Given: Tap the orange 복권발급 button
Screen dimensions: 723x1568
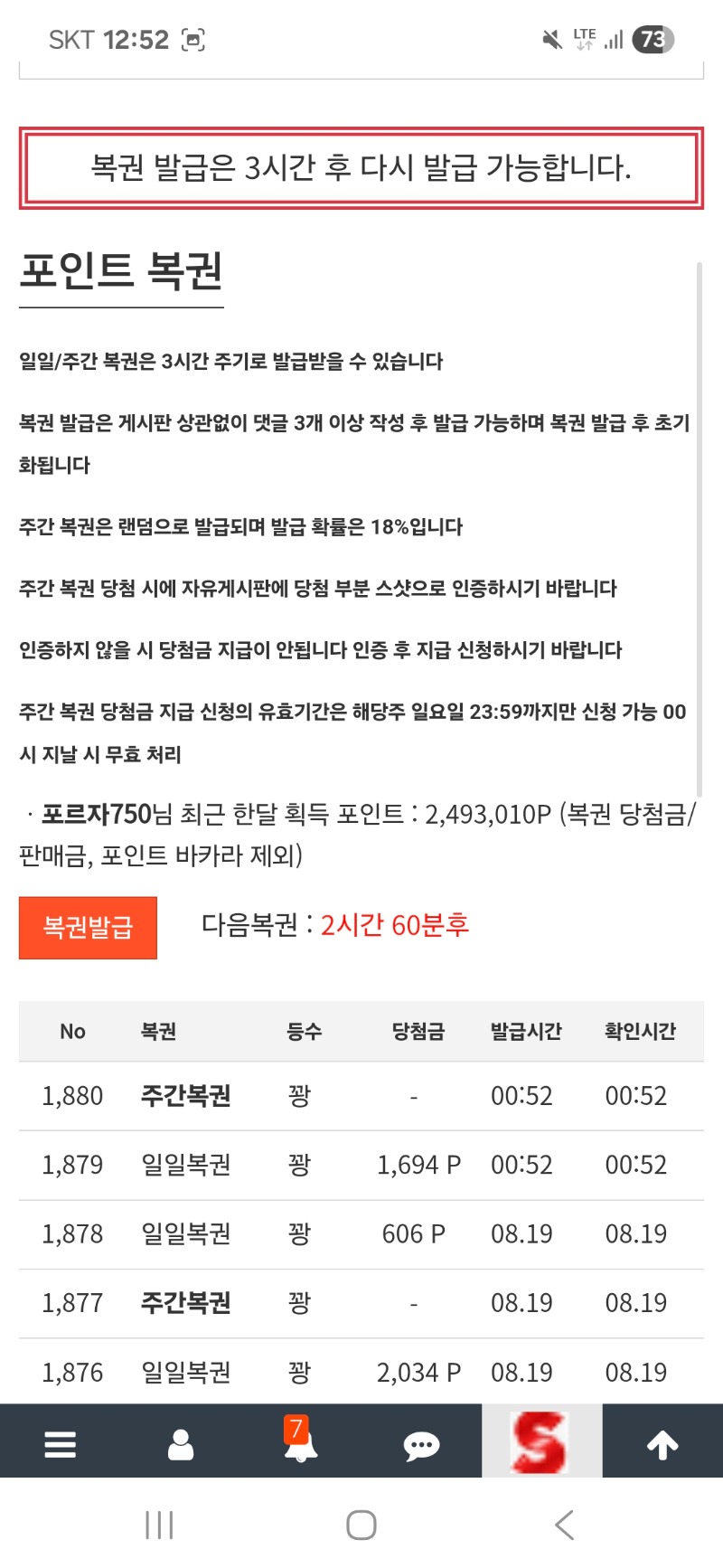Looking at the screenshot, I should tap(88, 927).
